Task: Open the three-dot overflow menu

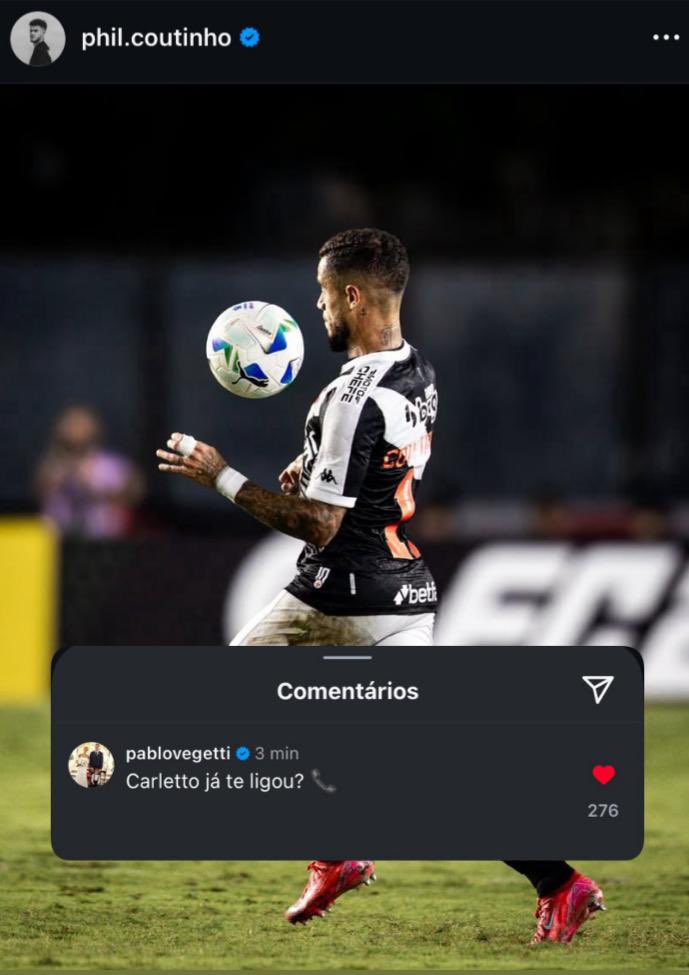Action: (665, 38)
